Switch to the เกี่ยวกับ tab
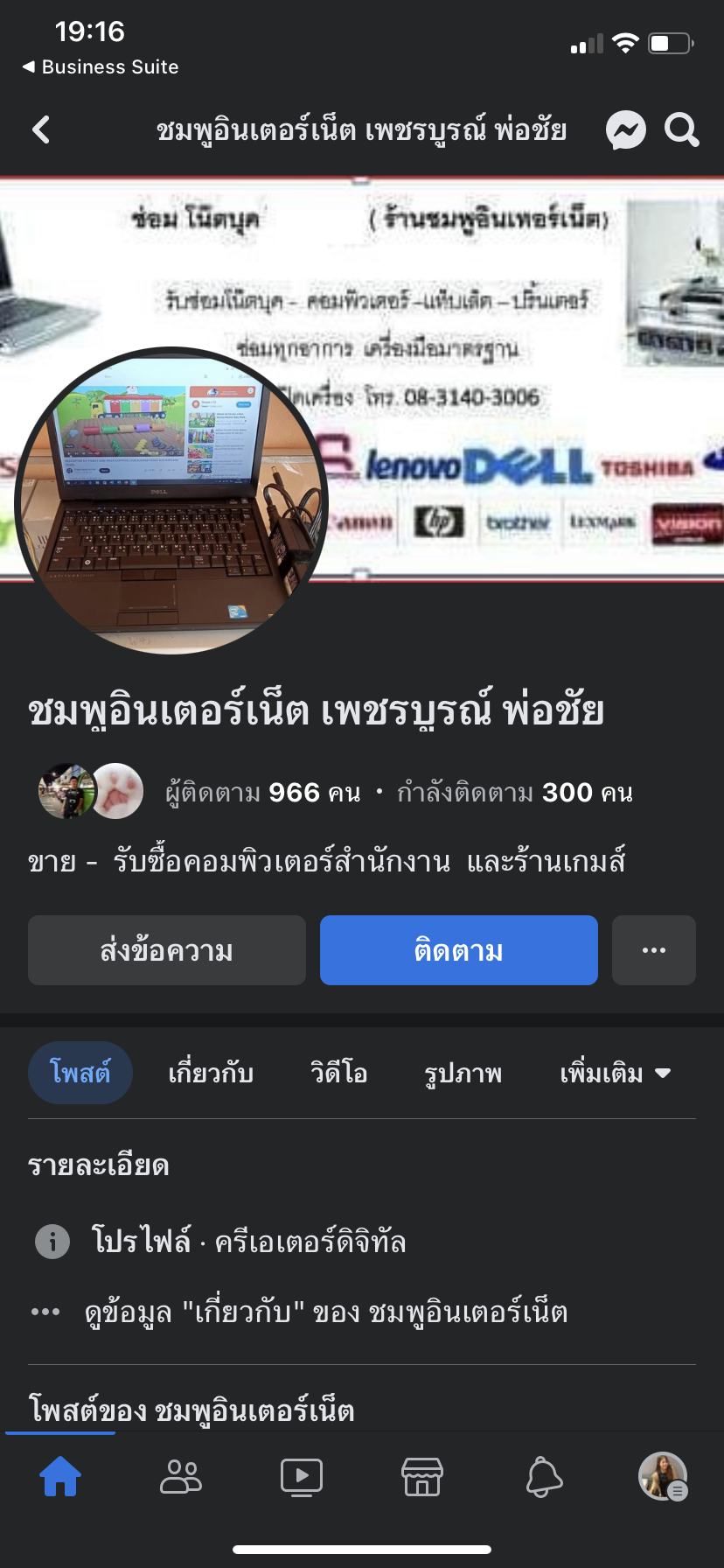Image resolution: width=724 pixels, height=1568 pixels. click(211, 1073)
